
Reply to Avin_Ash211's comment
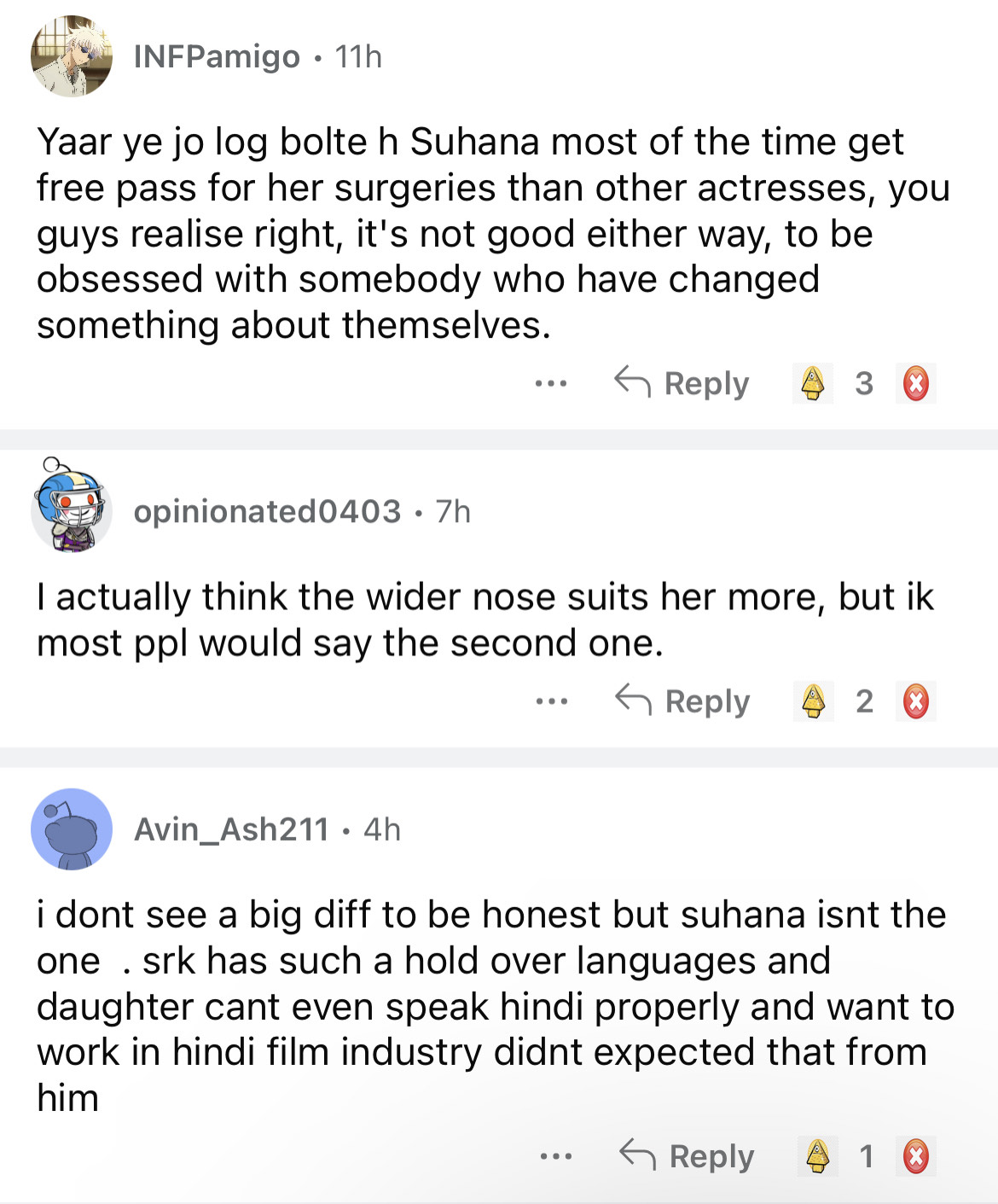[688, 1156]
